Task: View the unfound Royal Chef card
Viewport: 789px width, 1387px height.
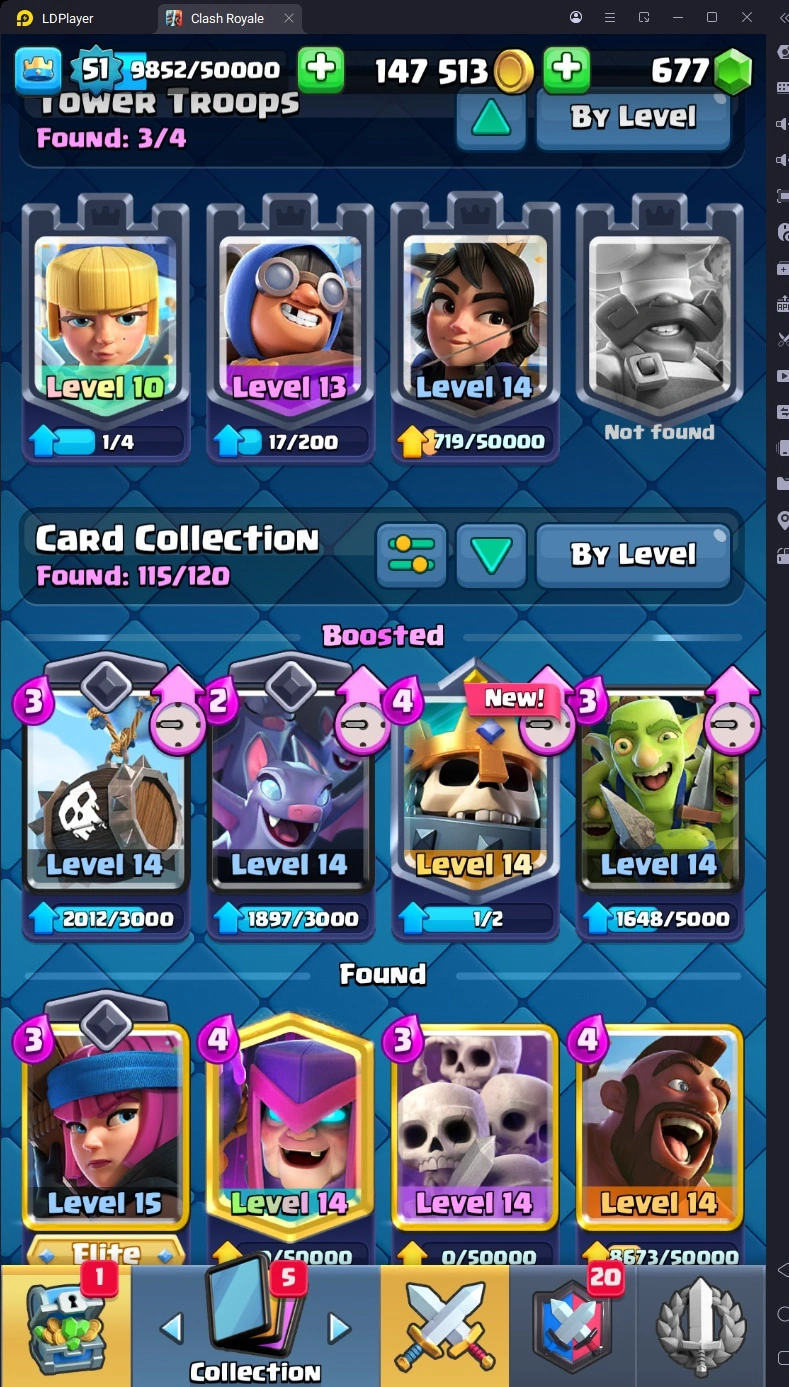Action: 659,320
